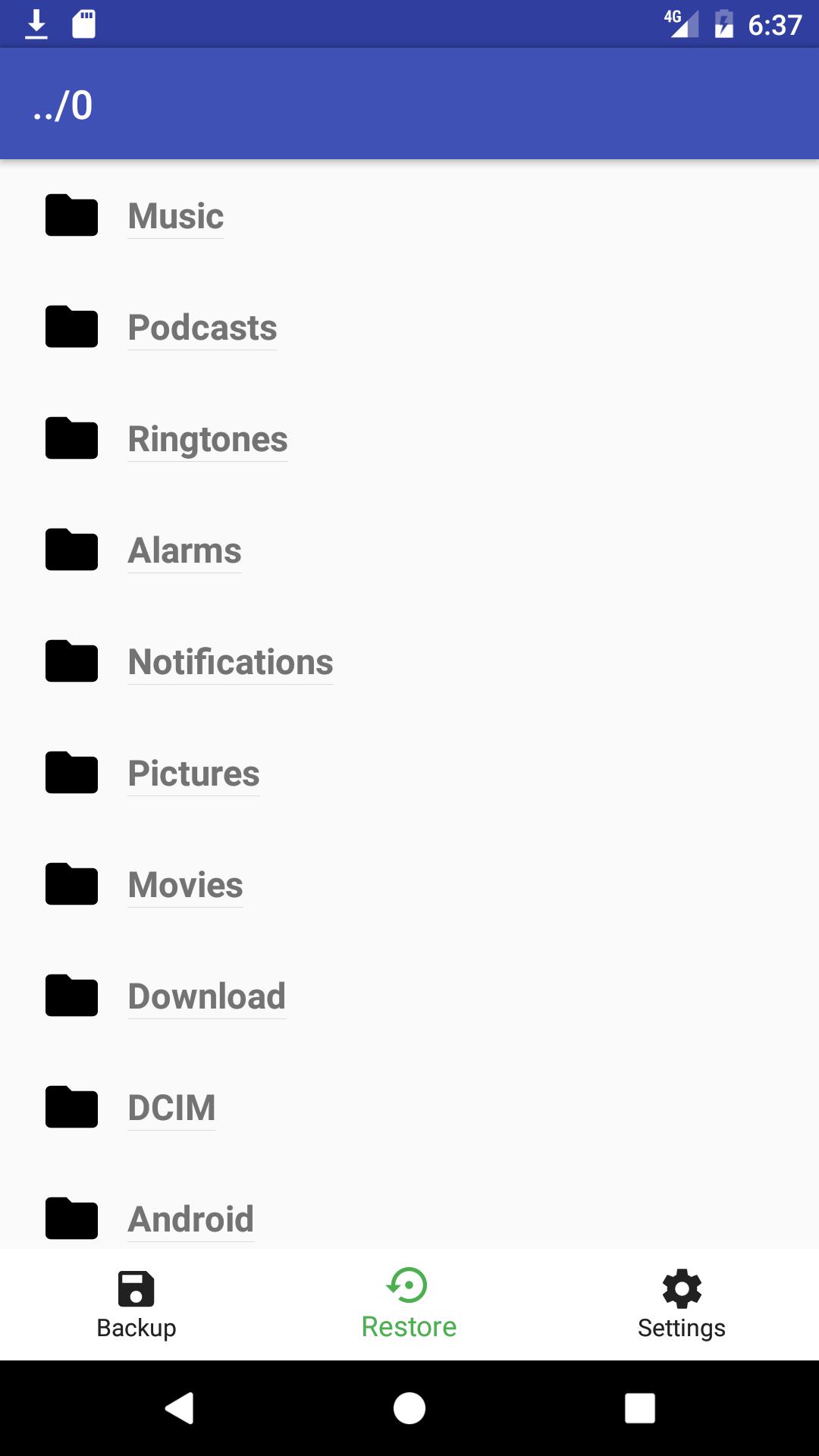Screen dimensions: 819x1456
Task: Switch to the Backup tab
Action: (136, 1304)
